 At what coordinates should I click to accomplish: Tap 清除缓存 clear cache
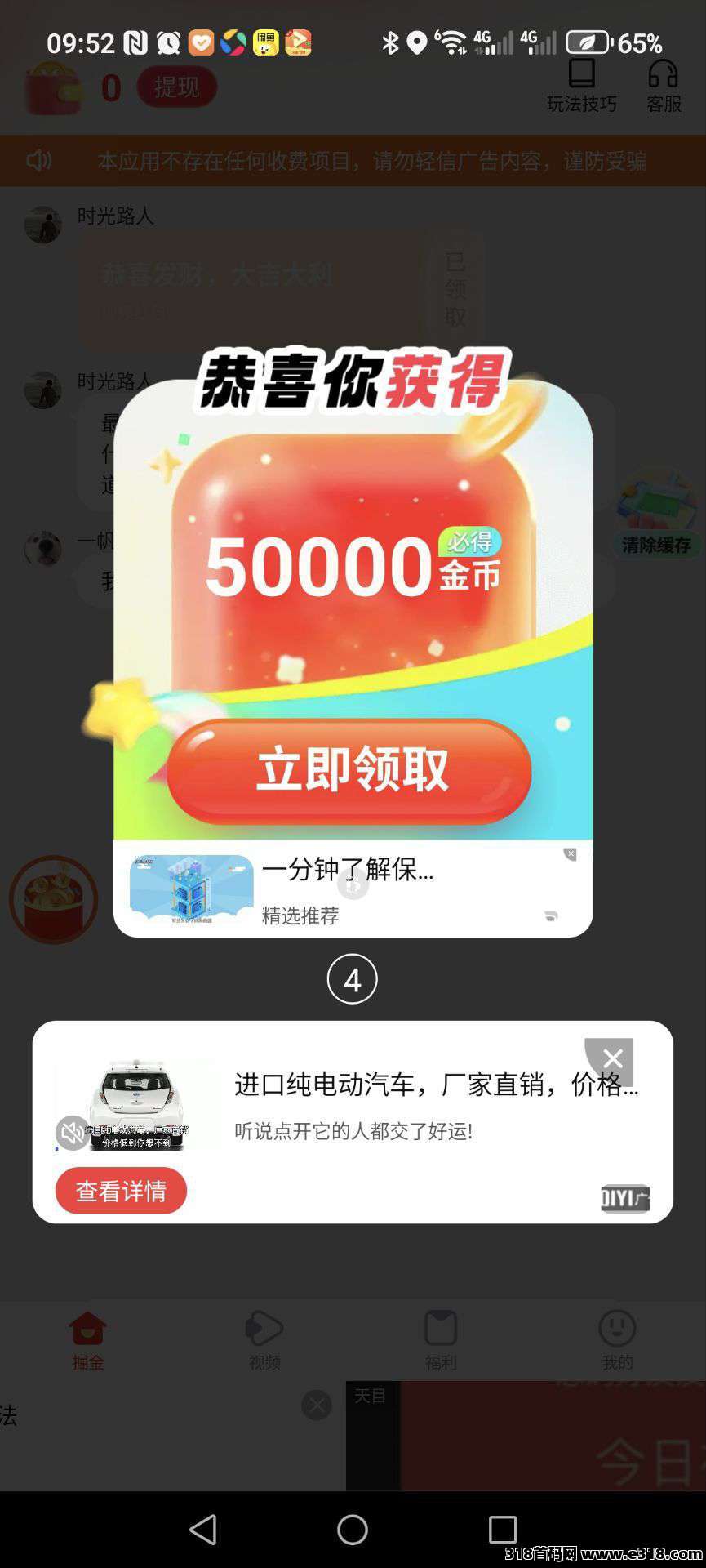656,544
